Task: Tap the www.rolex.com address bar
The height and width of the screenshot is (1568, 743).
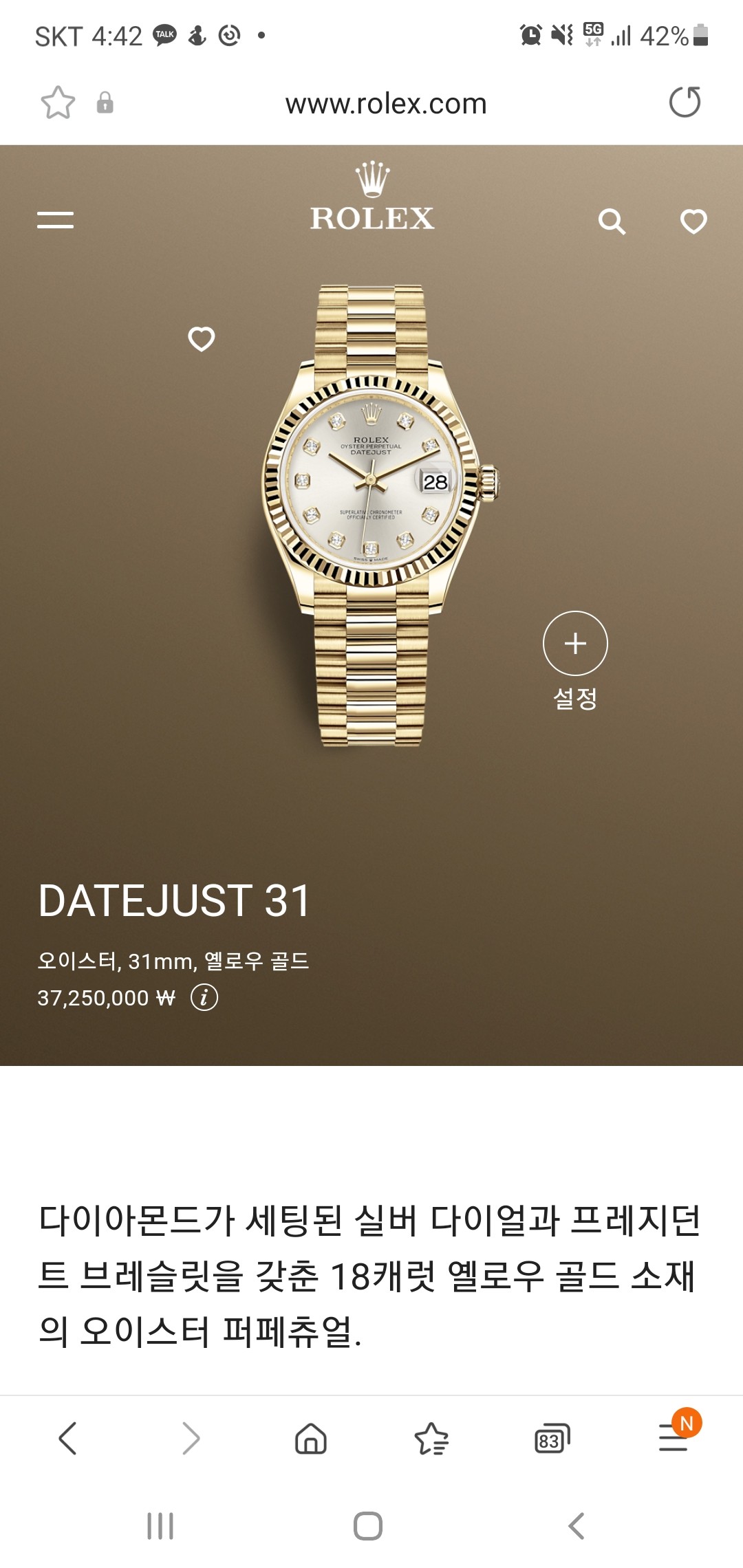Action: coord(385,104)
